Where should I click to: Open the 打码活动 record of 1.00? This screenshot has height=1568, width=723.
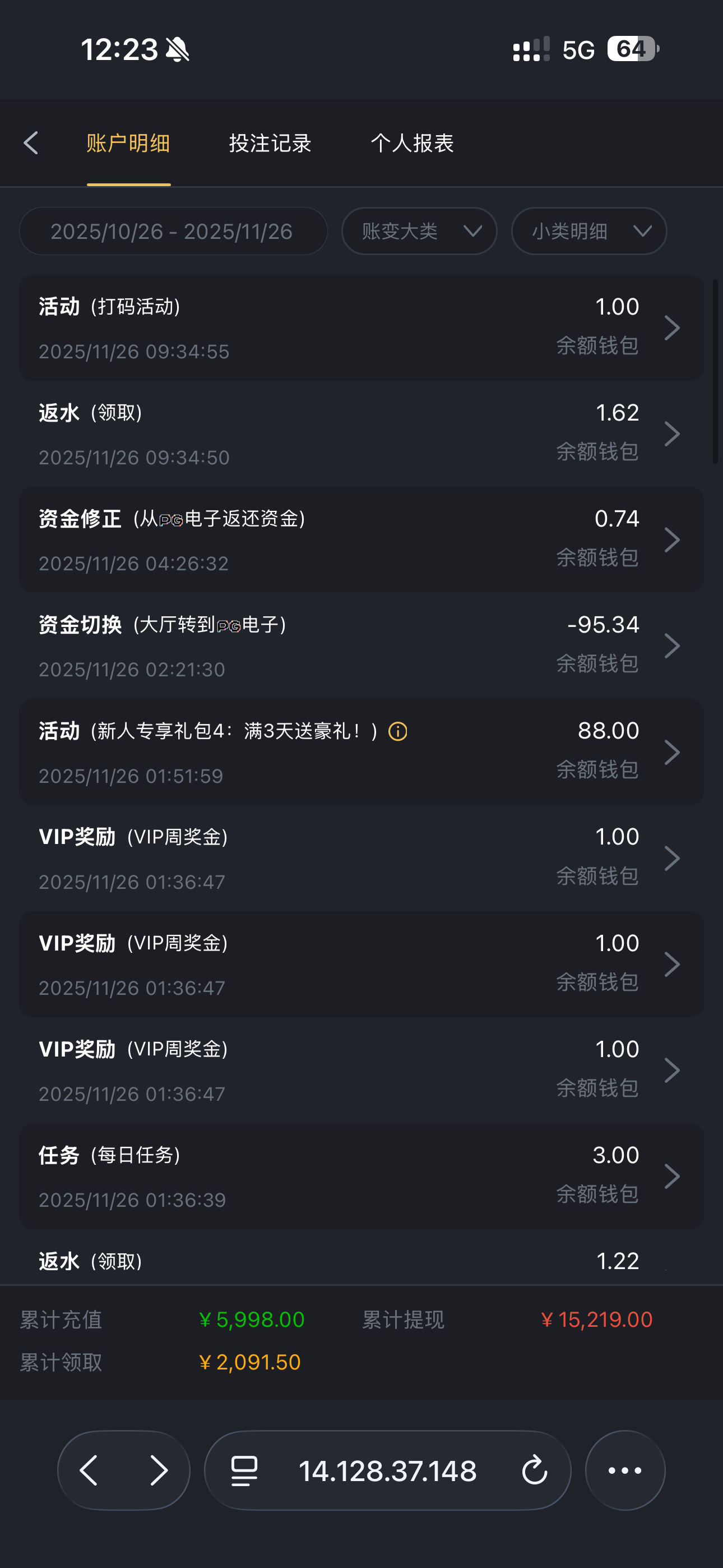(x=361, y=328)
